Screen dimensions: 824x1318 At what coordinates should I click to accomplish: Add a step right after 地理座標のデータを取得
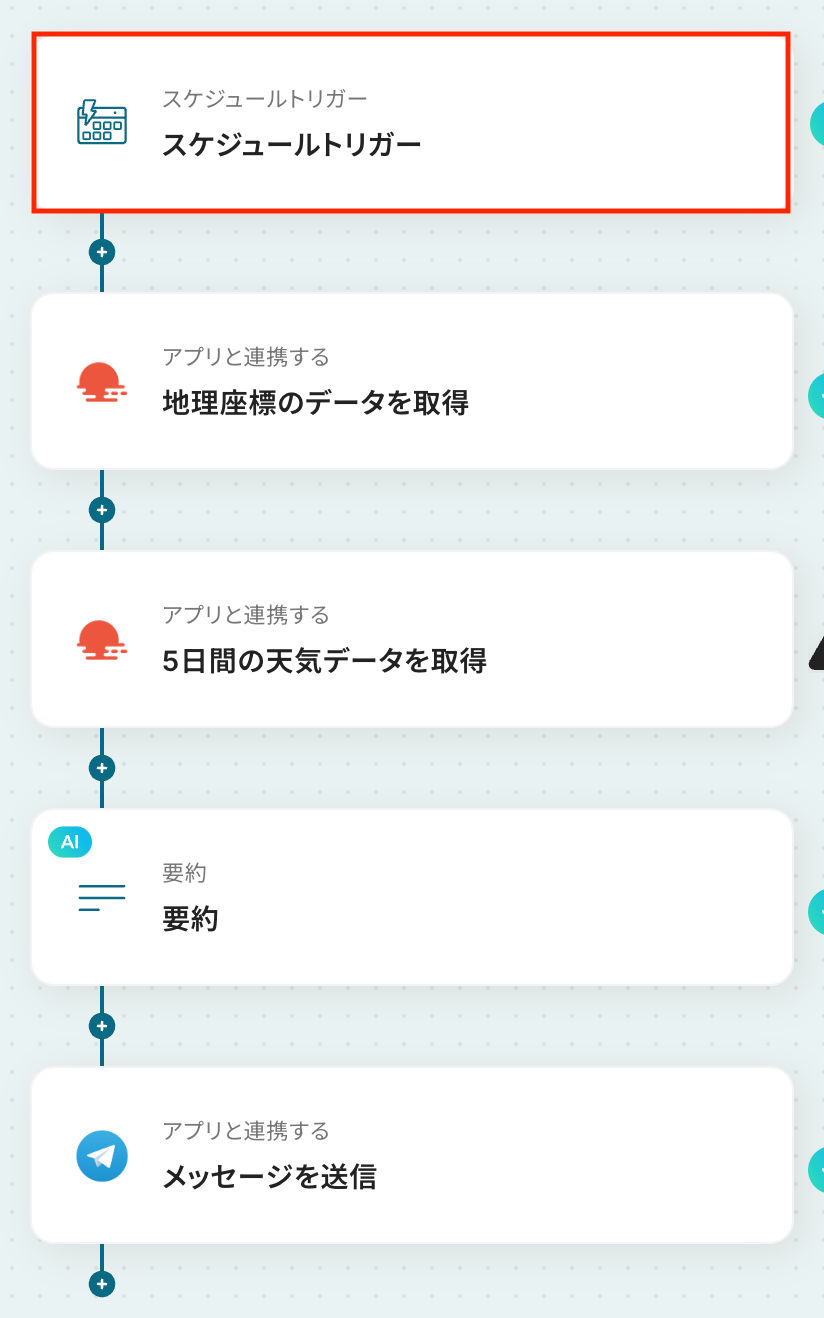102,510
